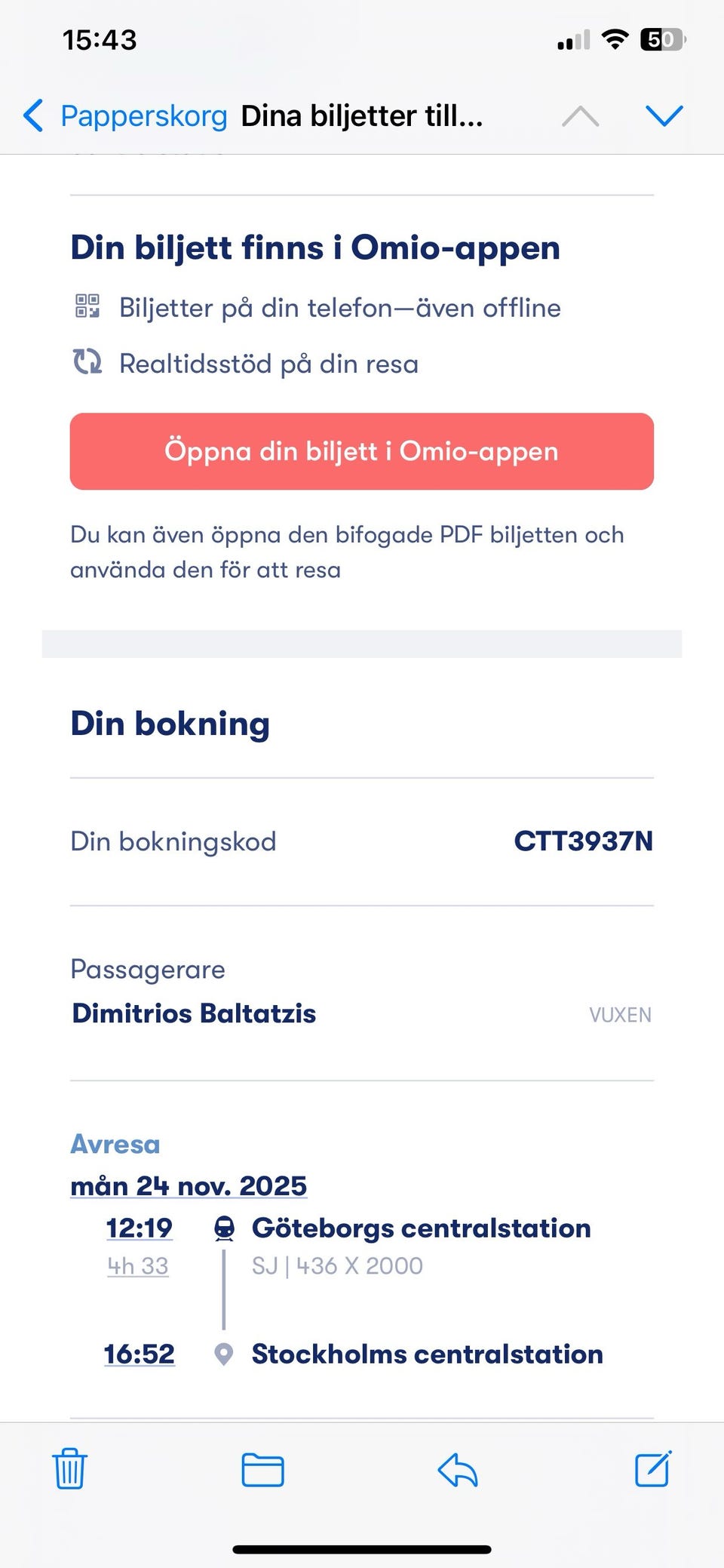Go to the next message arrow
Image resolution: width=724 pixels, height=1568 pixels.
tap(664, 115)
